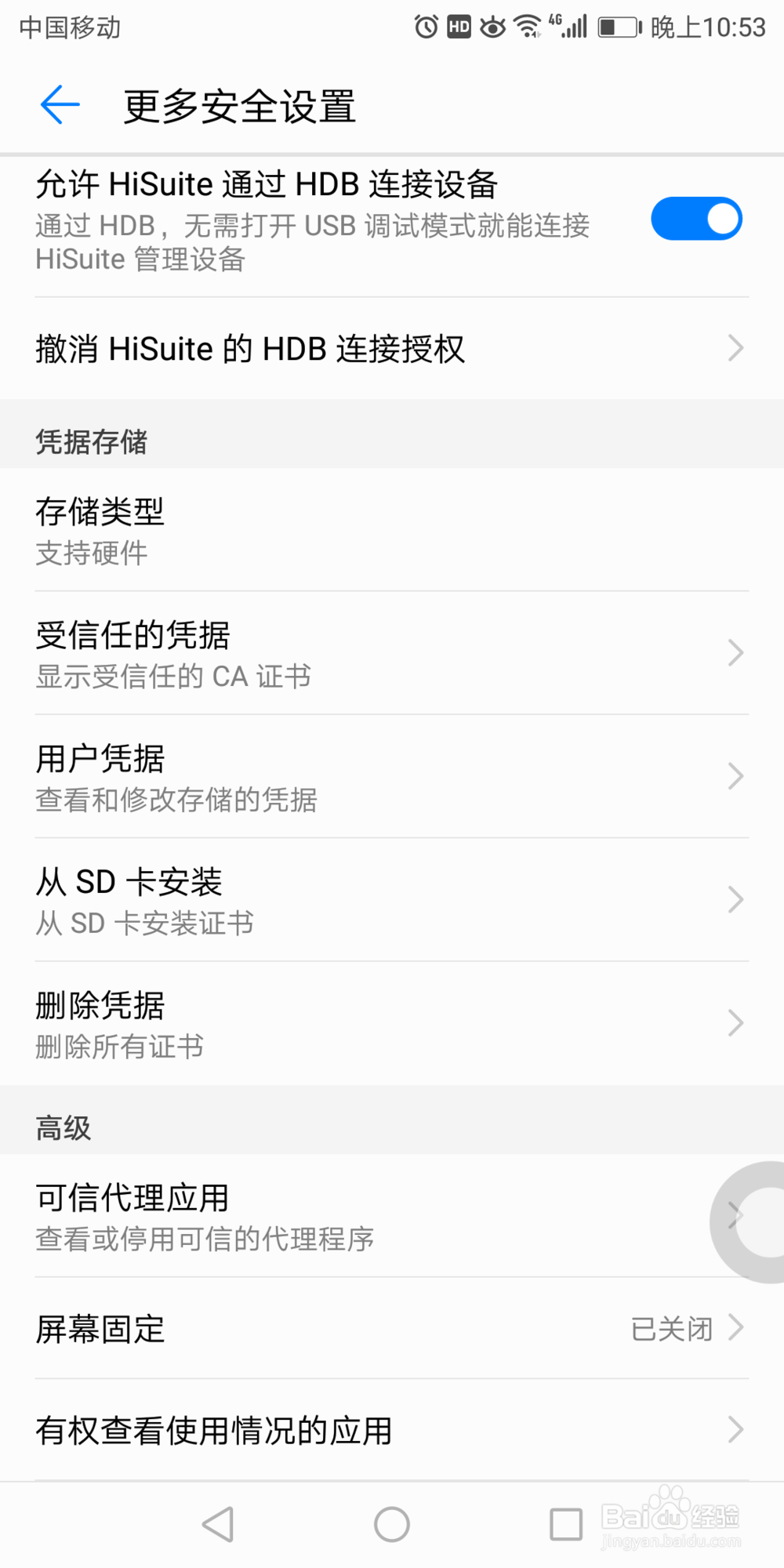This screenshot has height=1568, width=784.
Task: Tap the Home circle navigation button
Action: (392, 1523)
